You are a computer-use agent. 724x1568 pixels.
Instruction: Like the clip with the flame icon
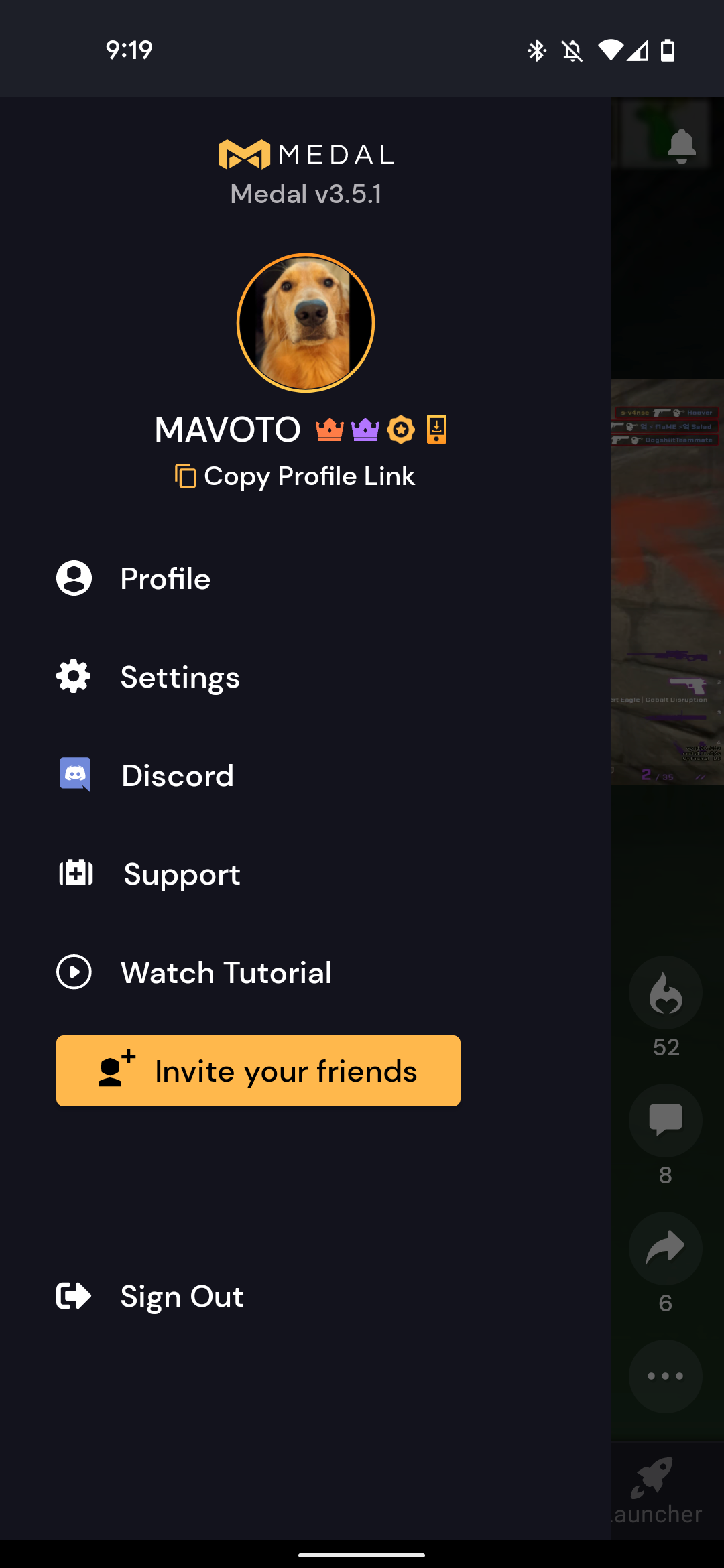pyautogui.click(x=665, y=992)
